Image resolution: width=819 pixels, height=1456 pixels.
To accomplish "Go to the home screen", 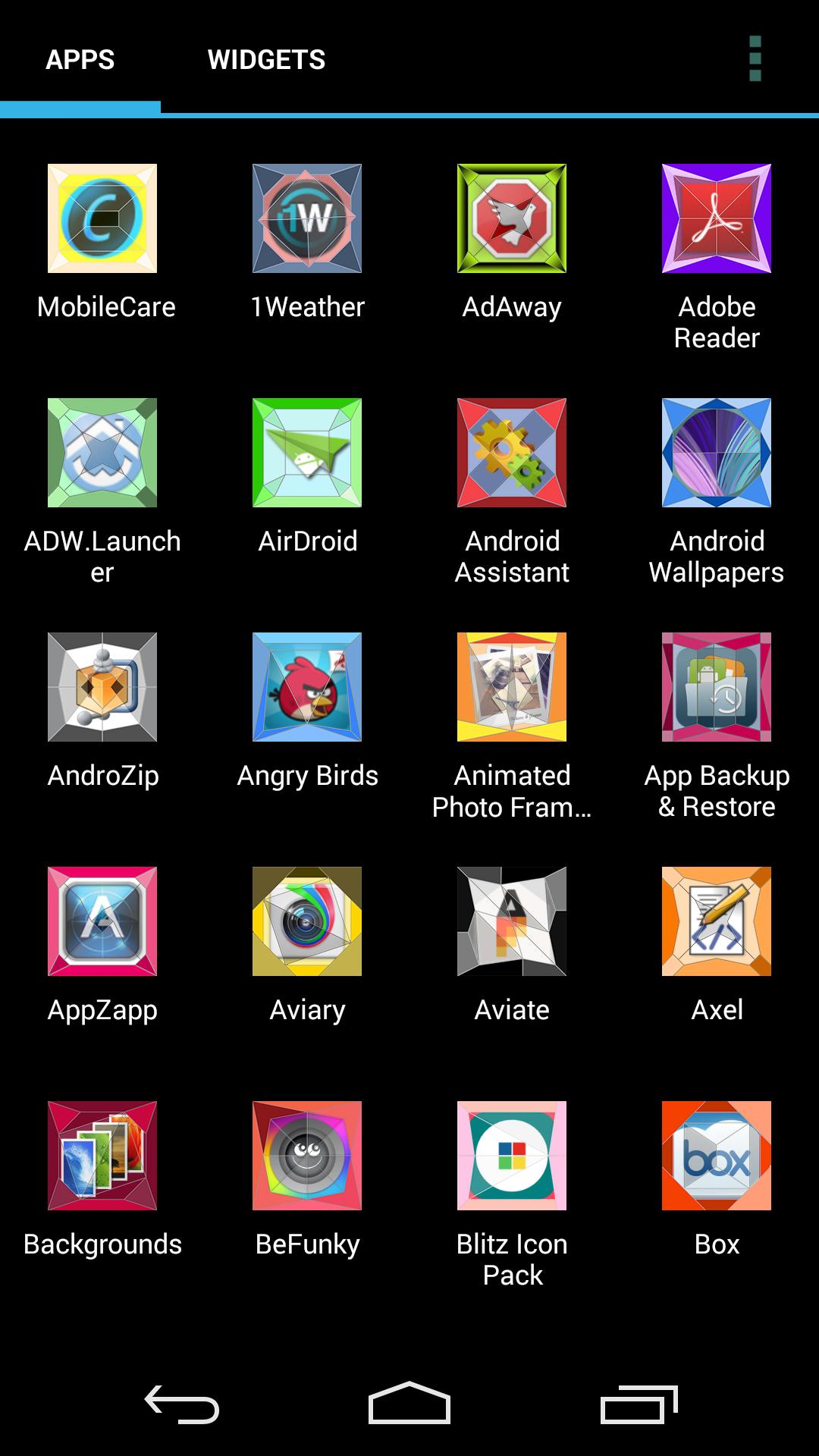I will coord(409,1404).
